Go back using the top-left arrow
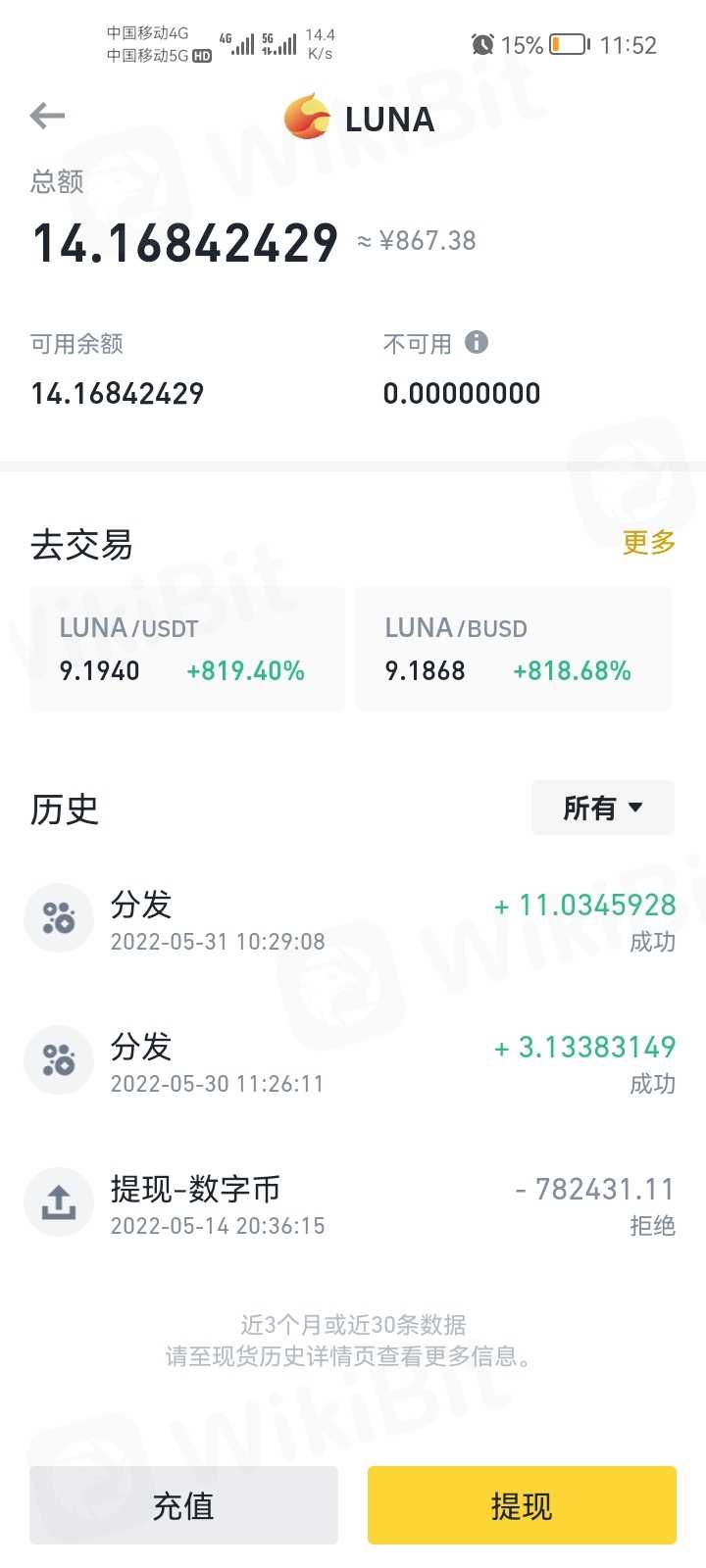The width and height of the screenshot is (706, 1568). (47, 117)
